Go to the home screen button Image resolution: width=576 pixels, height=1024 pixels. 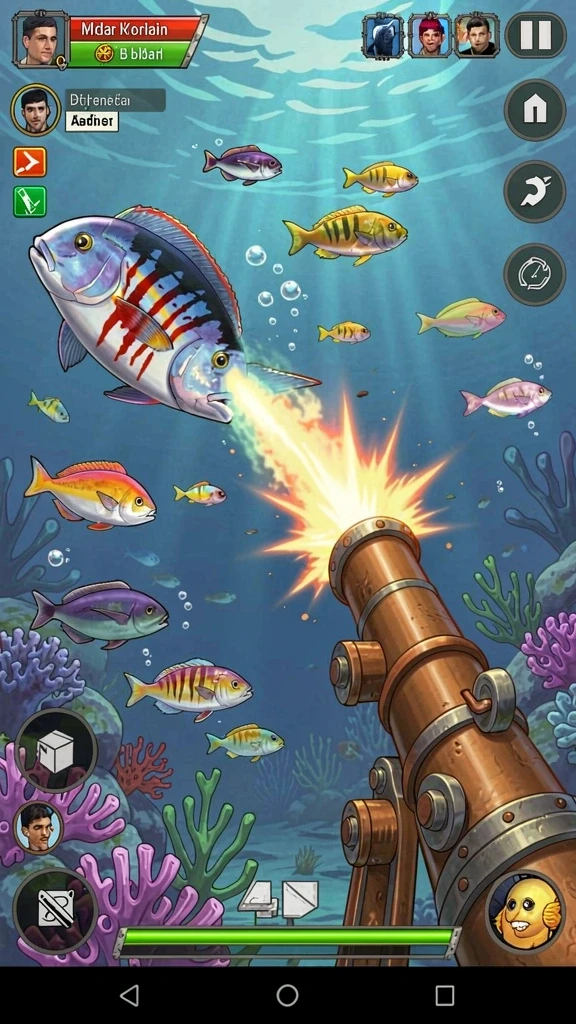tap(535, 110)
